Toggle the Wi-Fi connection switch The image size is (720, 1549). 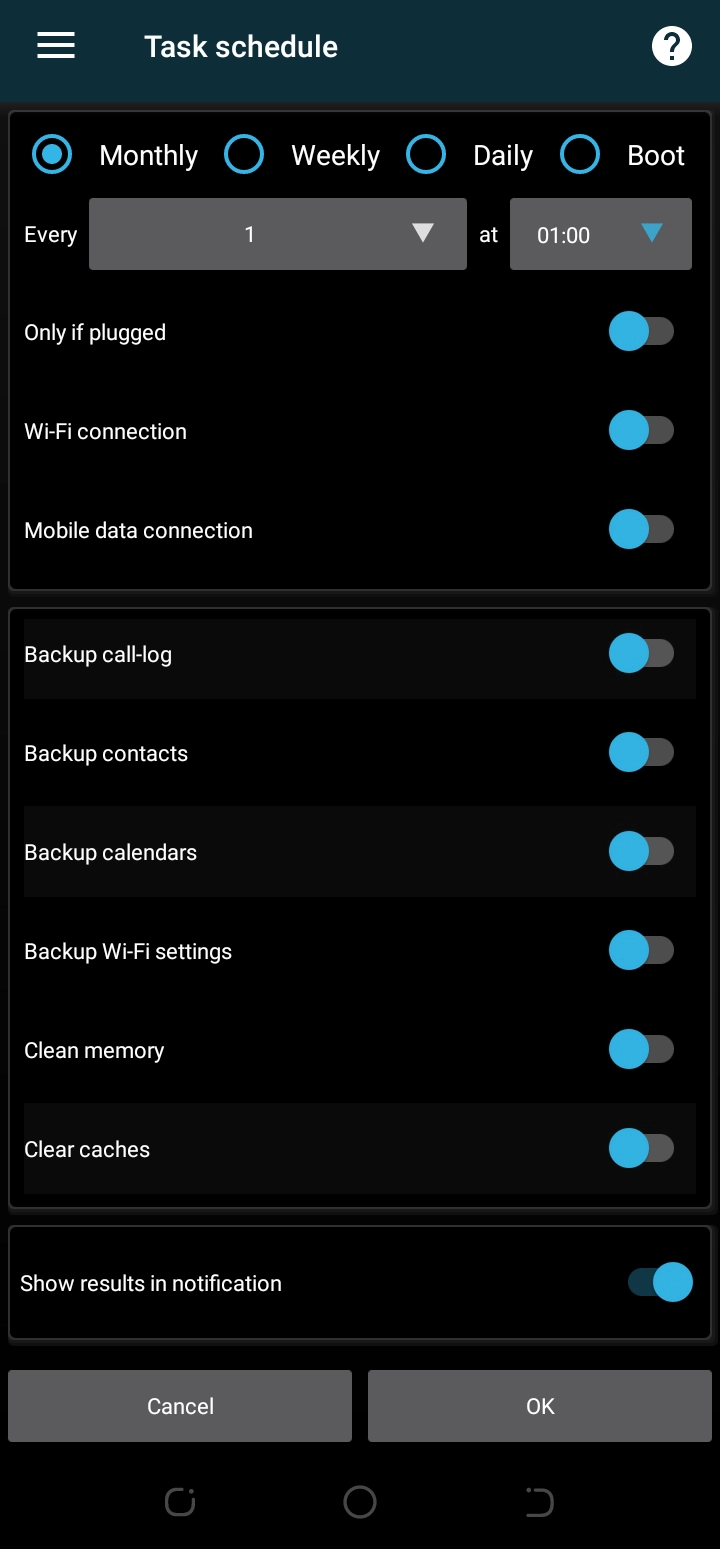pyautogui.click(x=641, y=431)
